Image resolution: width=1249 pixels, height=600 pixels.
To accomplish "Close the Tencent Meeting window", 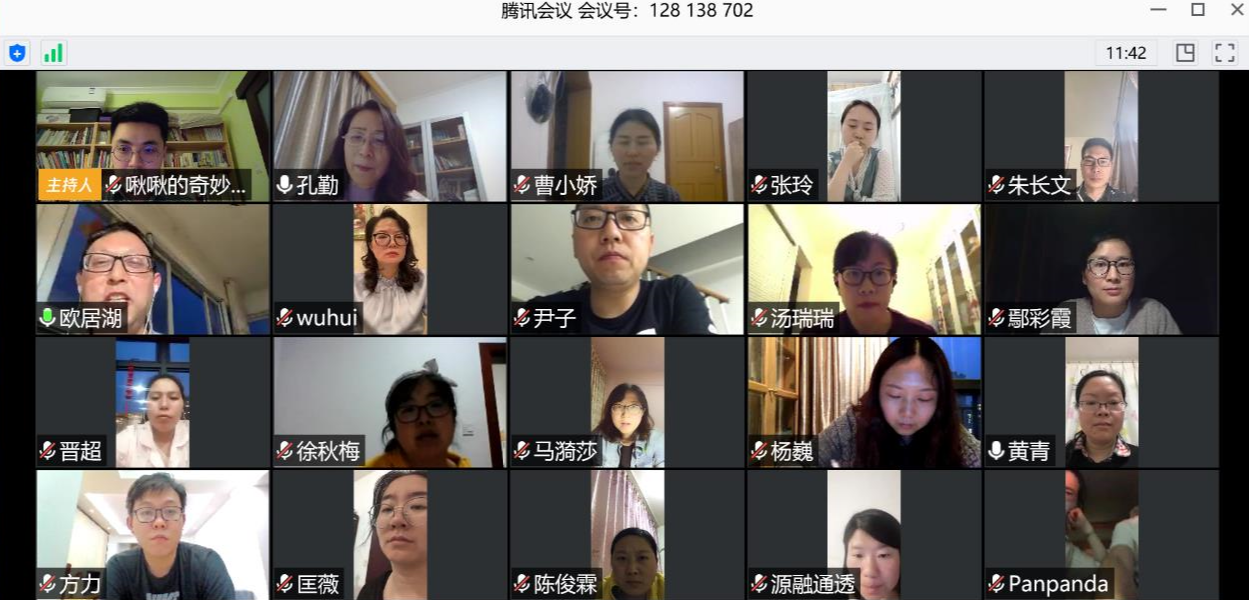I will click(1236, 10).
